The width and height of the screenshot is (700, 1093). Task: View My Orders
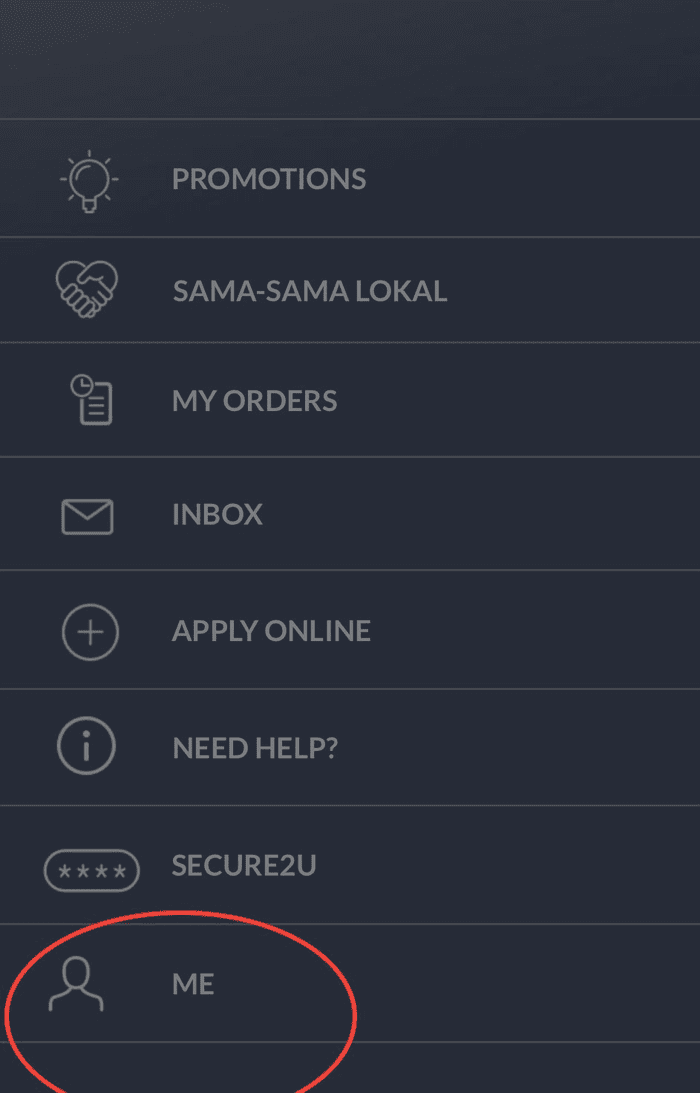(x=254, y=401)
